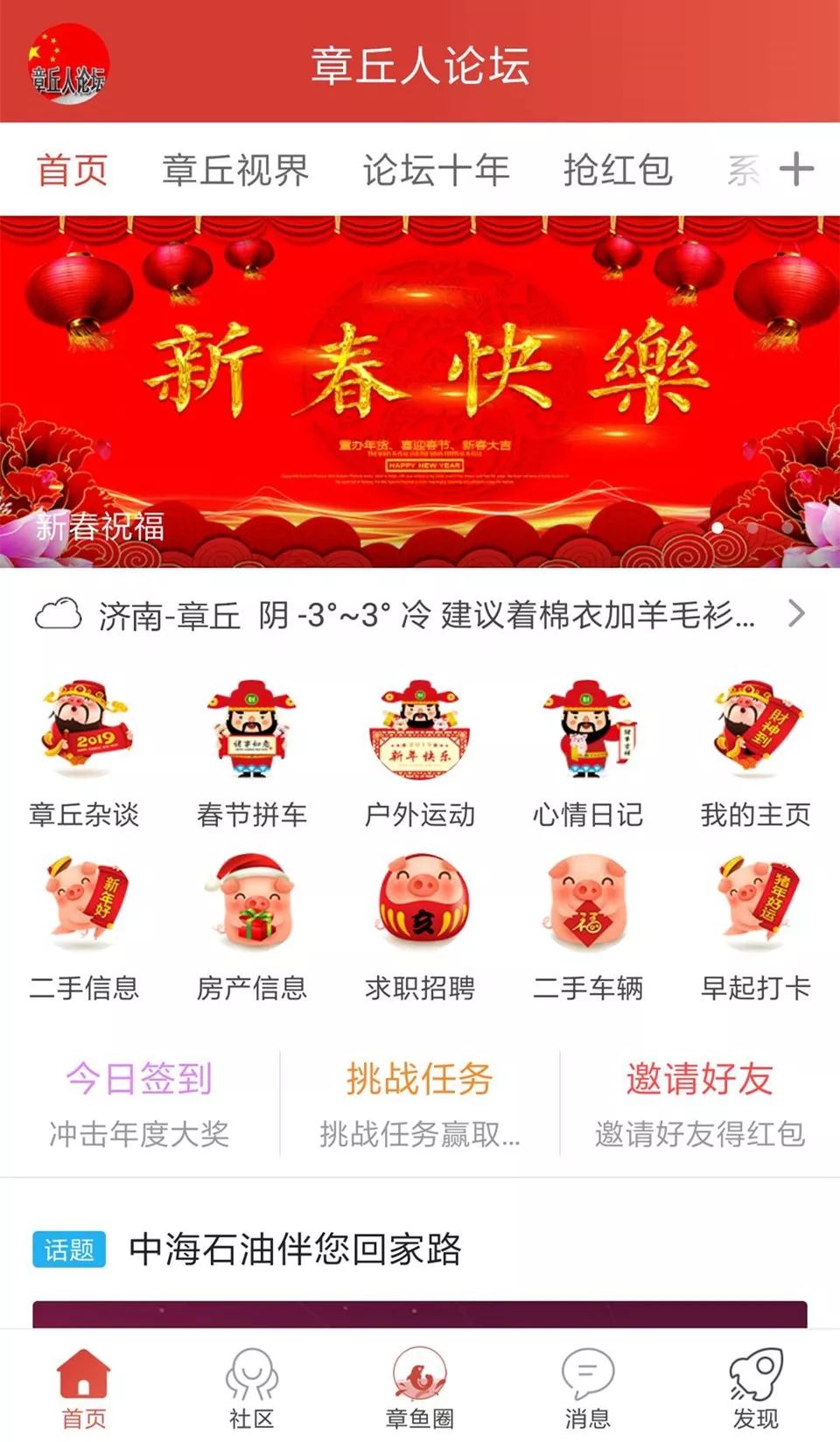Open 挑战任务 challenges
The height and width of the screenshot is (1442, 840).
pyautogui.click(x=420, y=1102)
